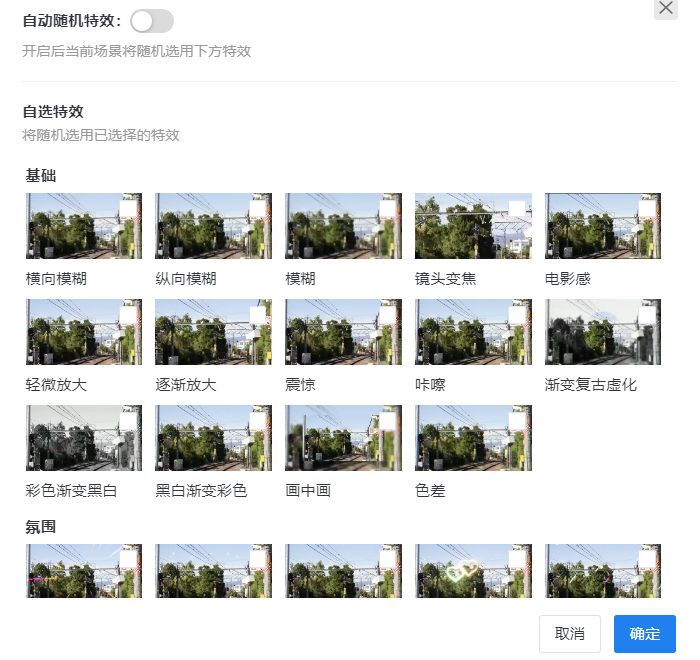
Task: Choose the 电影感 effect
Action: (x=602, y=226)
